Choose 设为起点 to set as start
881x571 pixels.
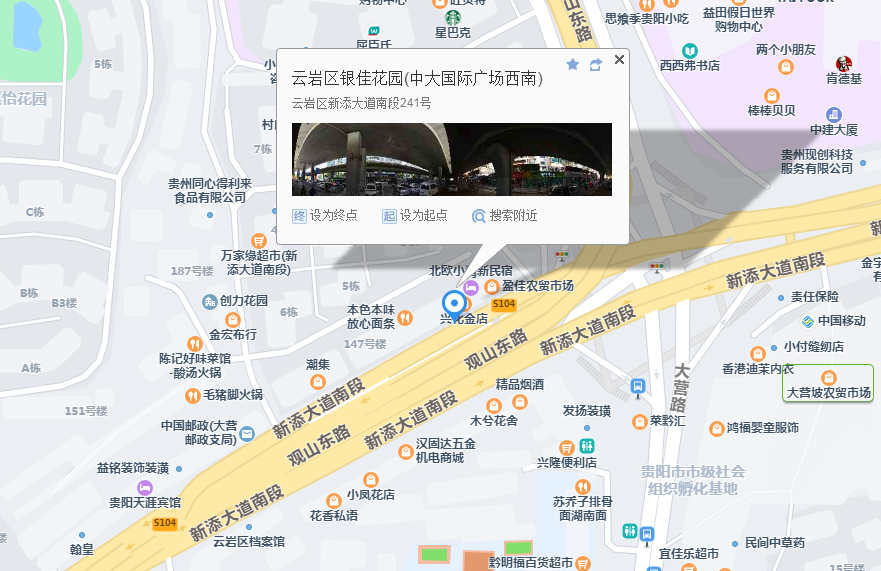(415, 215)
